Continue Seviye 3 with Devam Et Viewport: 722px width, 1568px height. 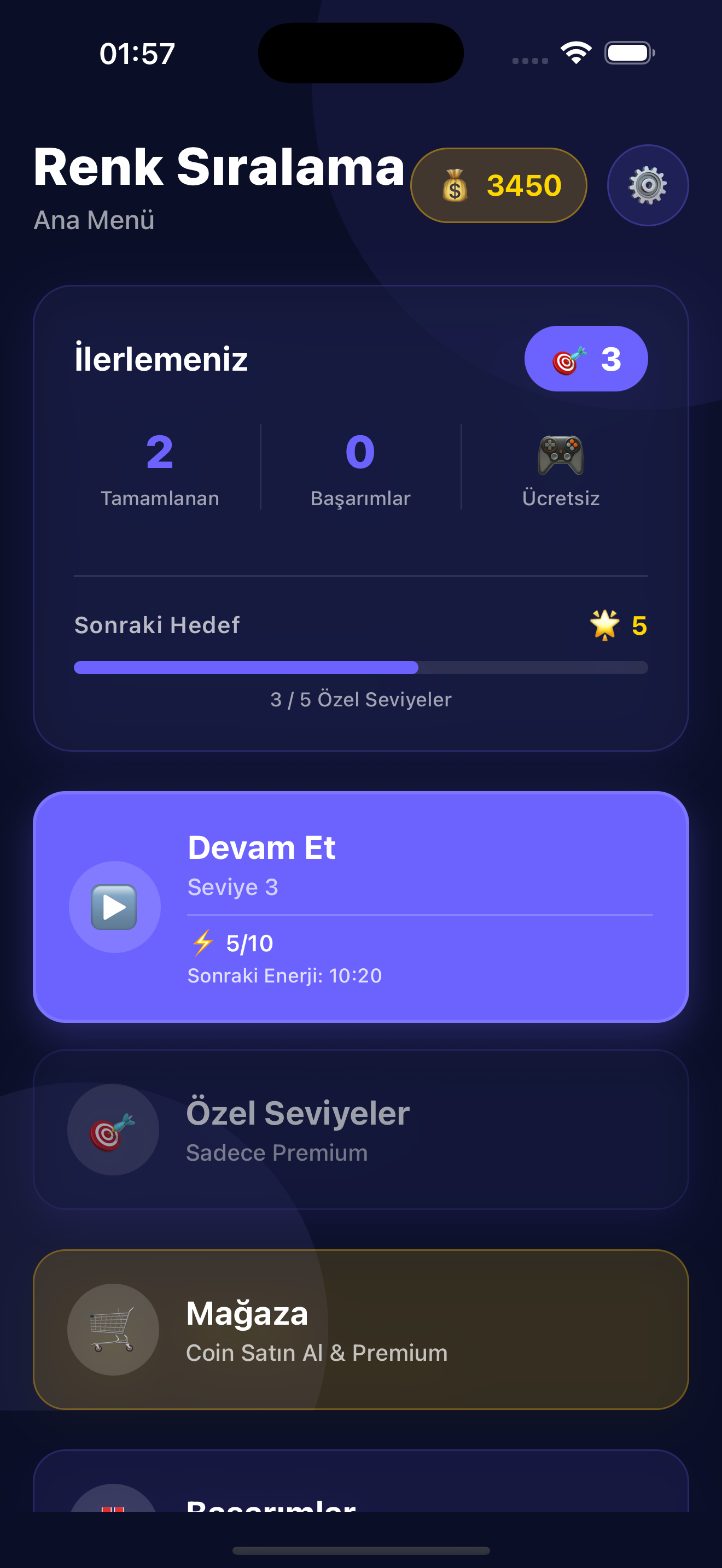[x=360, y=907]
